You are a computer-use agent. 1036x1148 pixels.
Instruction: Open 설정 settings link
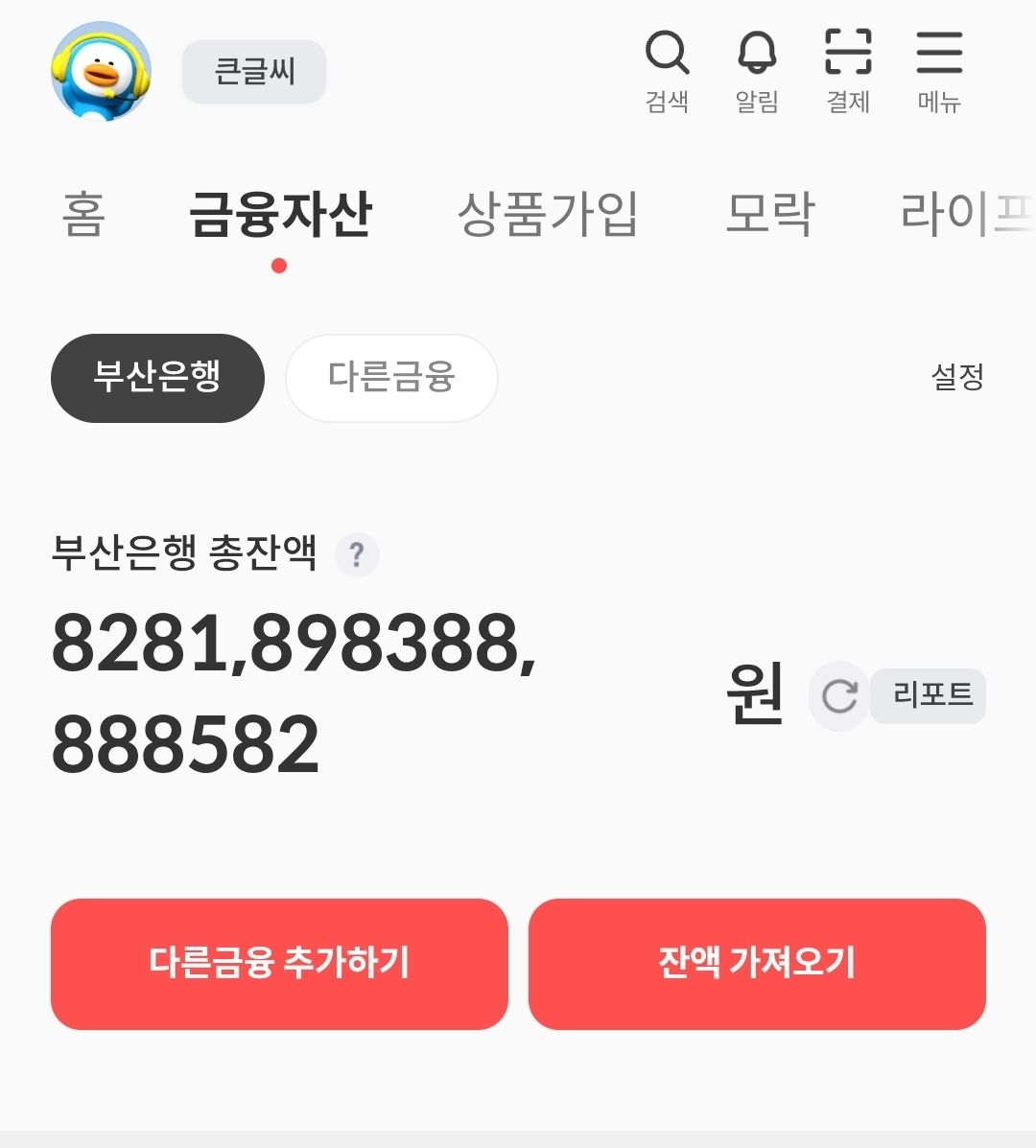(x=957, y=377)
